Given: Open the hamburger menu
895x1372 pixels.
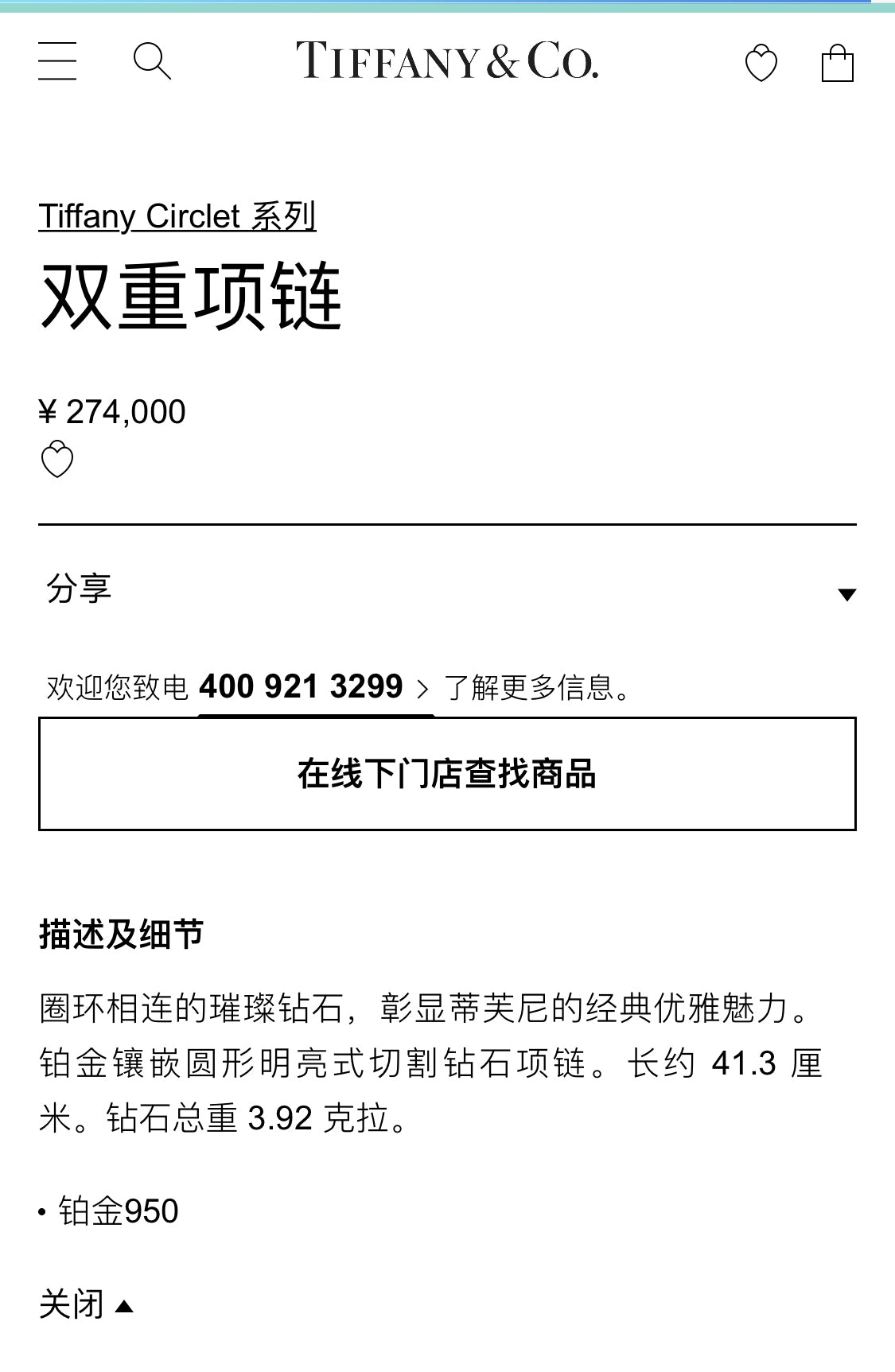Looking at the screenshot, I should coord(57,61).
